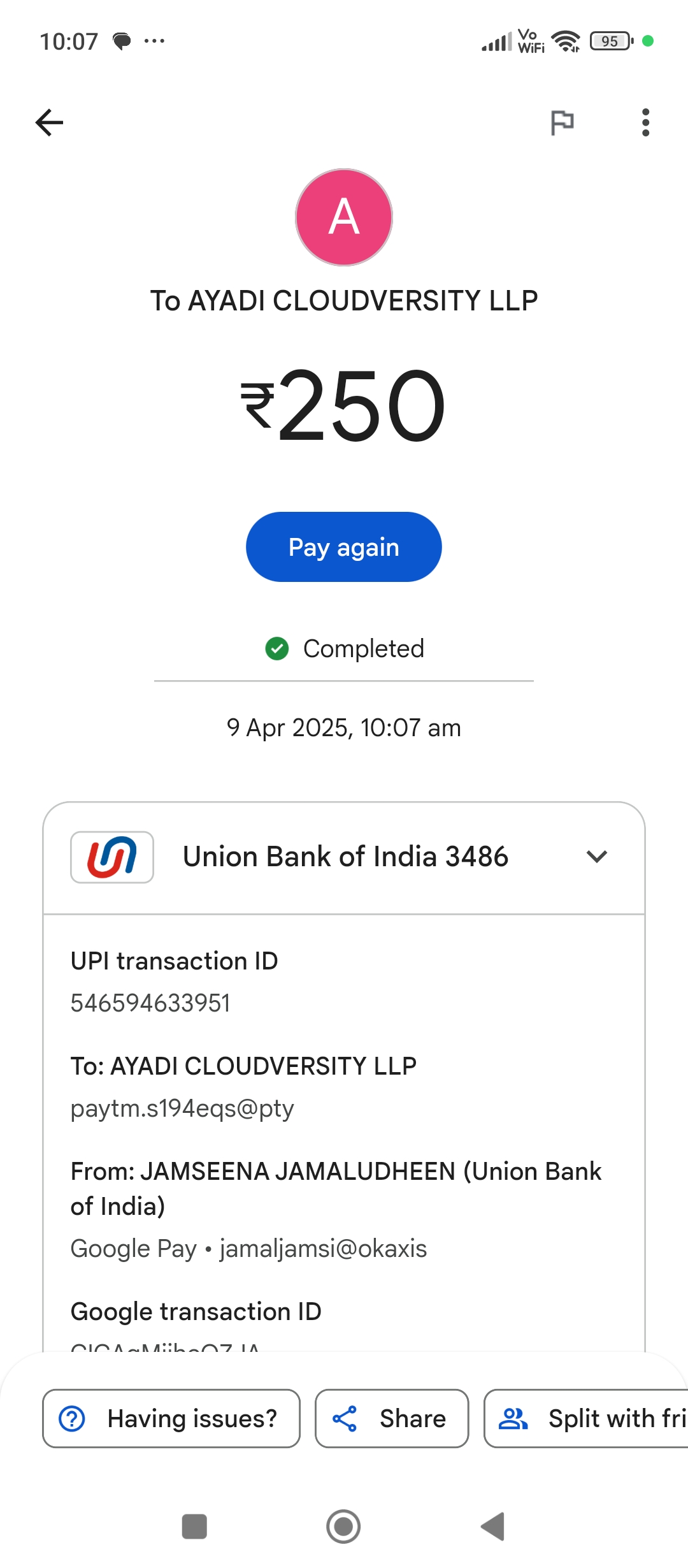
Task: Tap the Pay again button
Action: click(344, 547)
